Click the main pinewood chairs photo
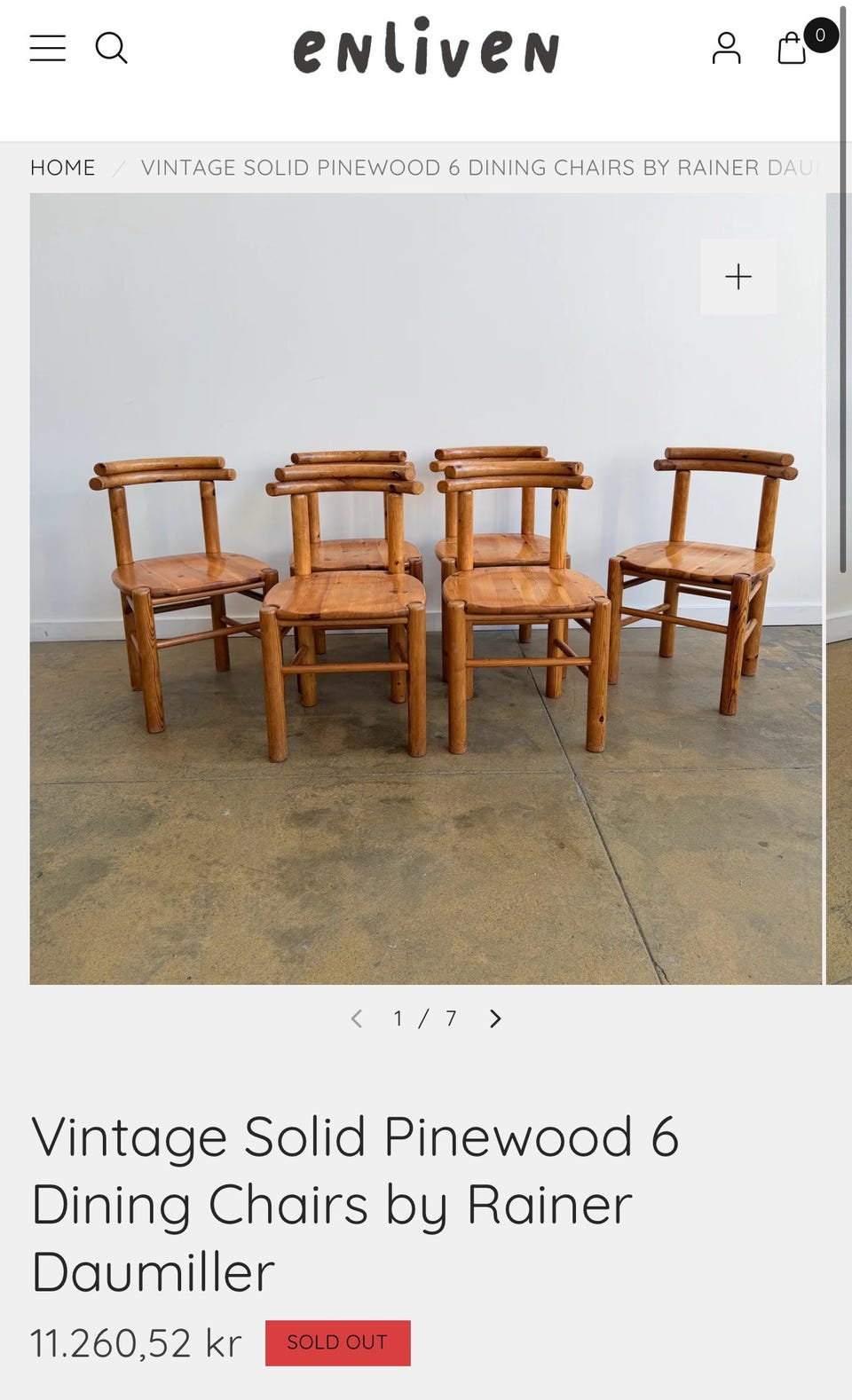Screen dimensions: 852x1400 coord(426,586)
